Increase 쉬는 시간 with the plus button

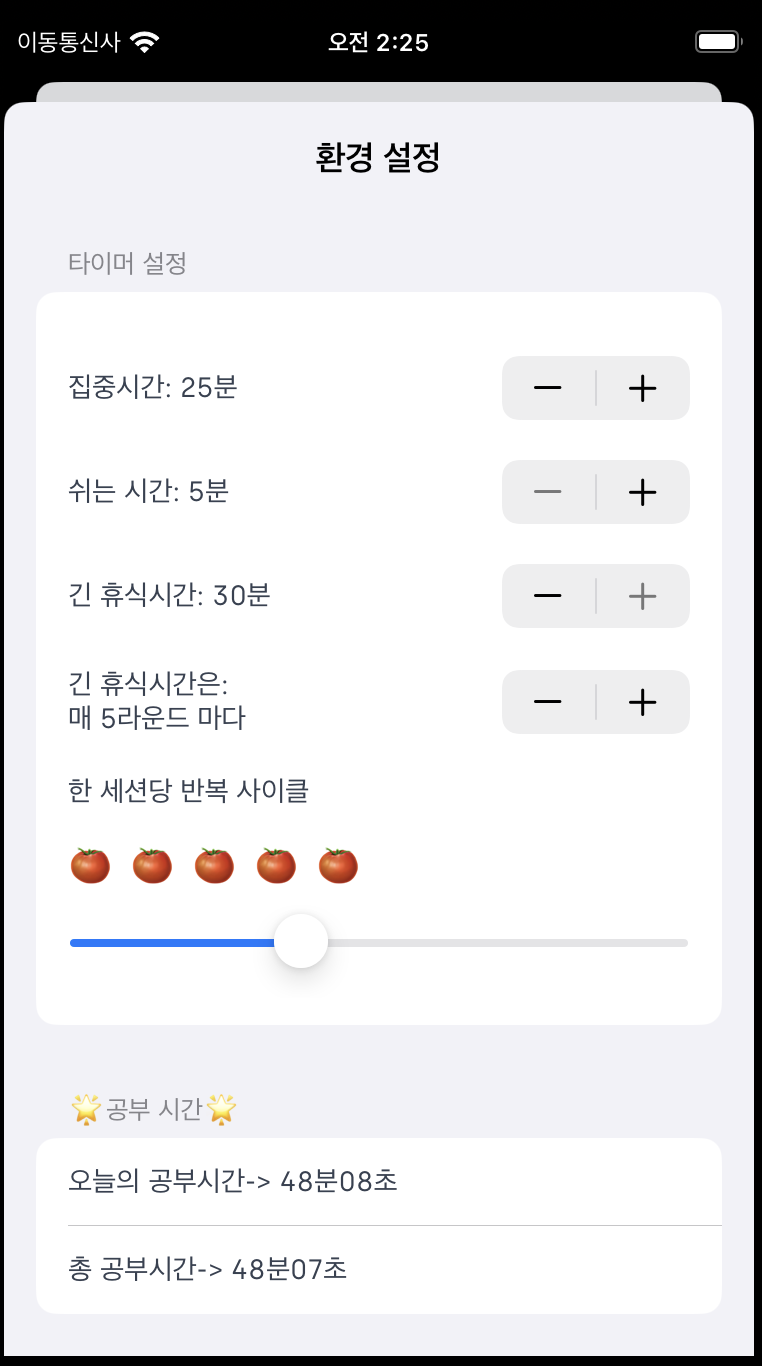(642, 492)
